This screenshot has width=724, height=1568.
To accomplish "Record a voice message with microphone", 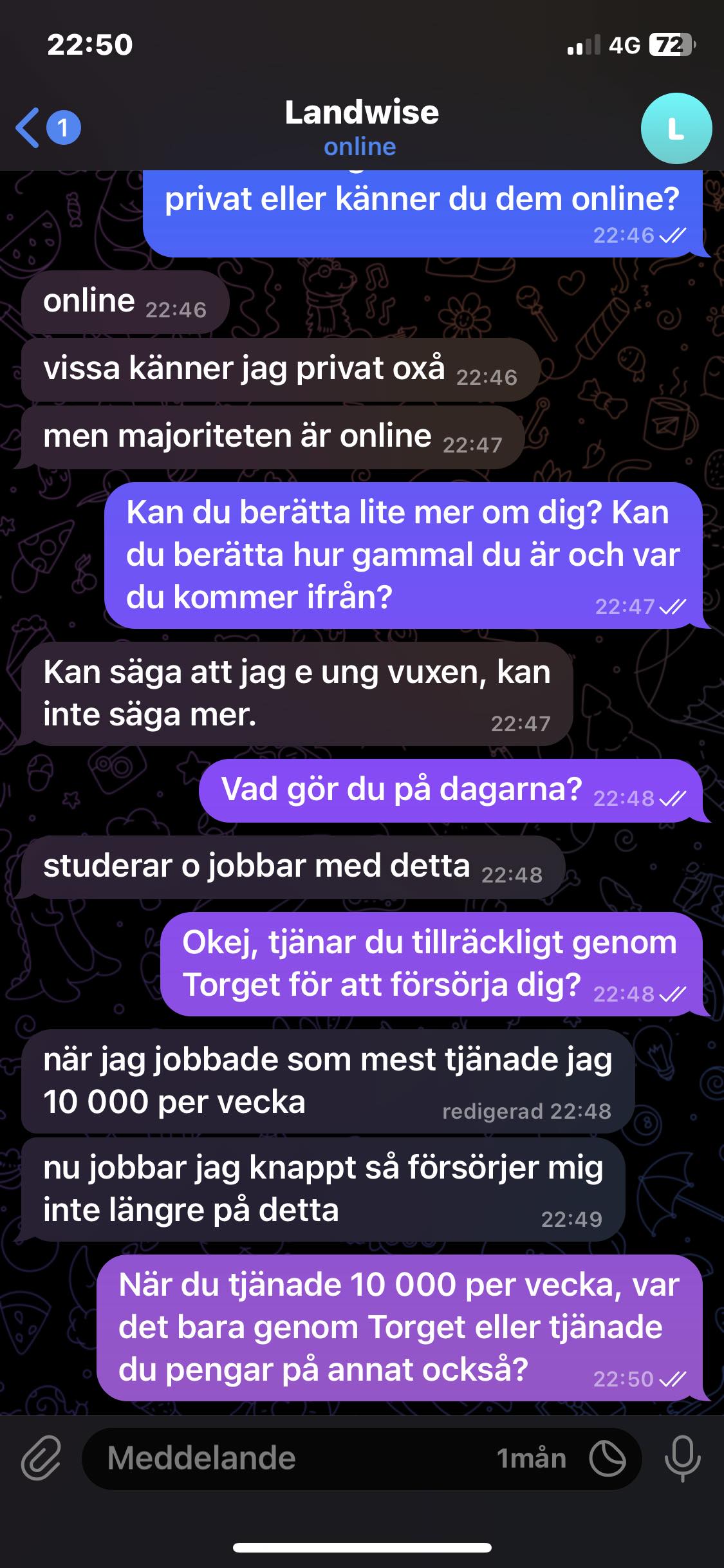I will coord(682,1458).
